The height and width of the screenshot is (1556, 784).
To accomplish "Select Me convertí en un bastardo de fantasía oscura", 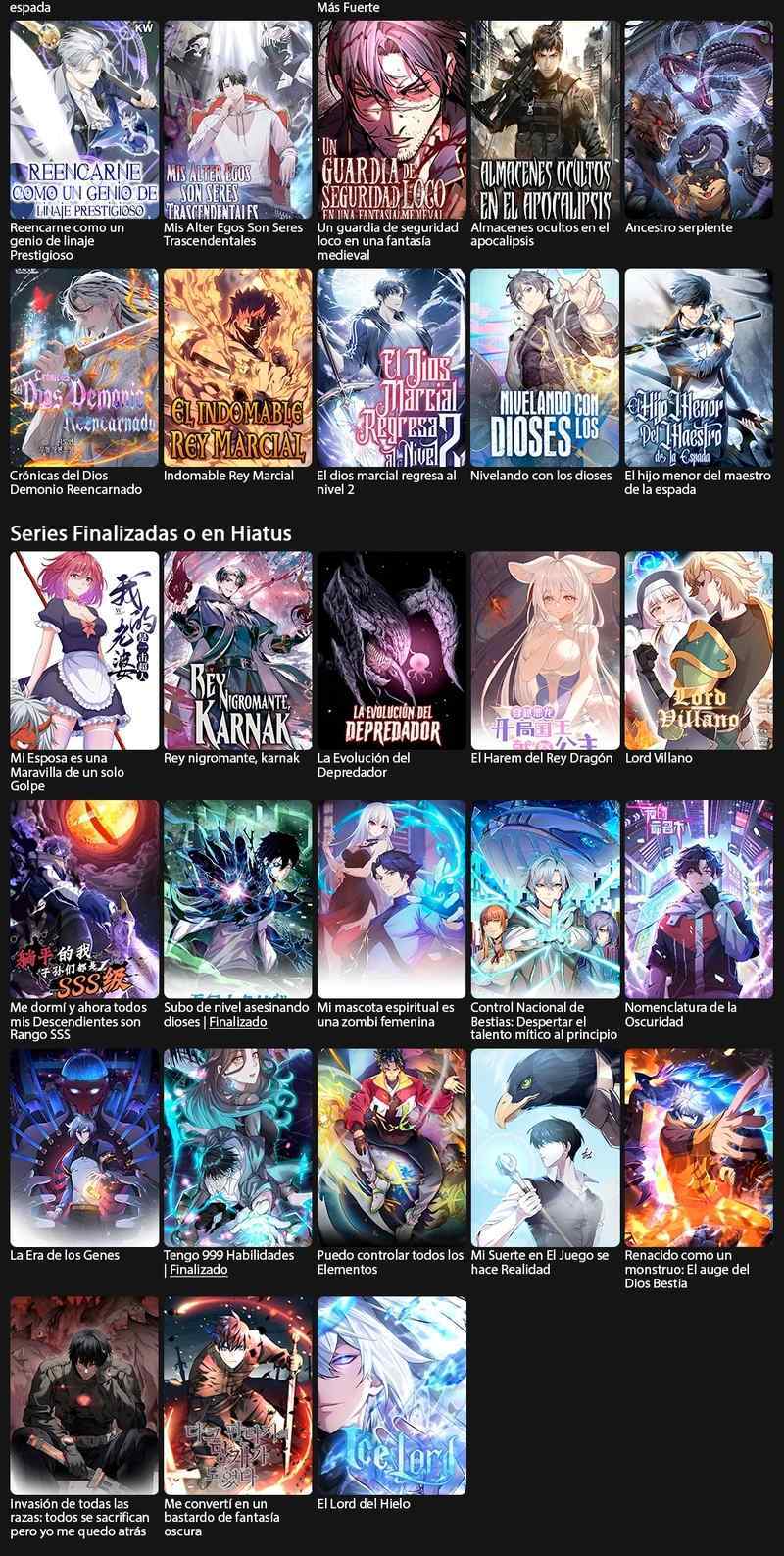I will pos(237,1395).
